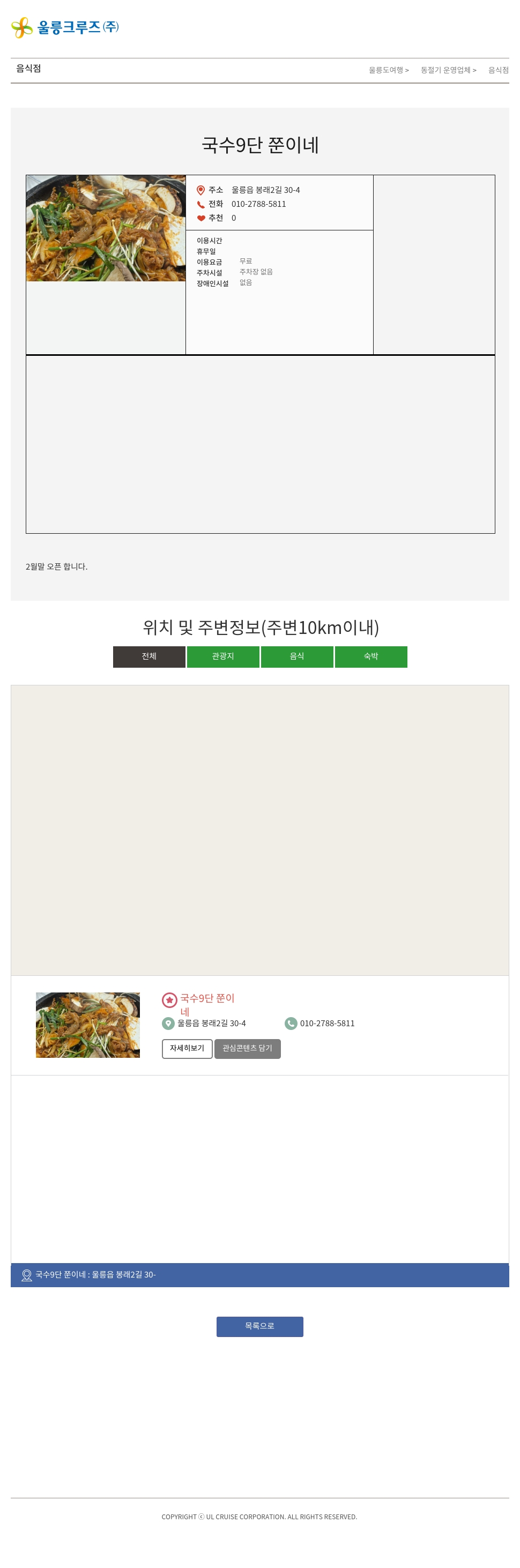The image size is (520, 1568).
Task: Tap the 자세히보기 button
Action: [x=187, y=1048]
